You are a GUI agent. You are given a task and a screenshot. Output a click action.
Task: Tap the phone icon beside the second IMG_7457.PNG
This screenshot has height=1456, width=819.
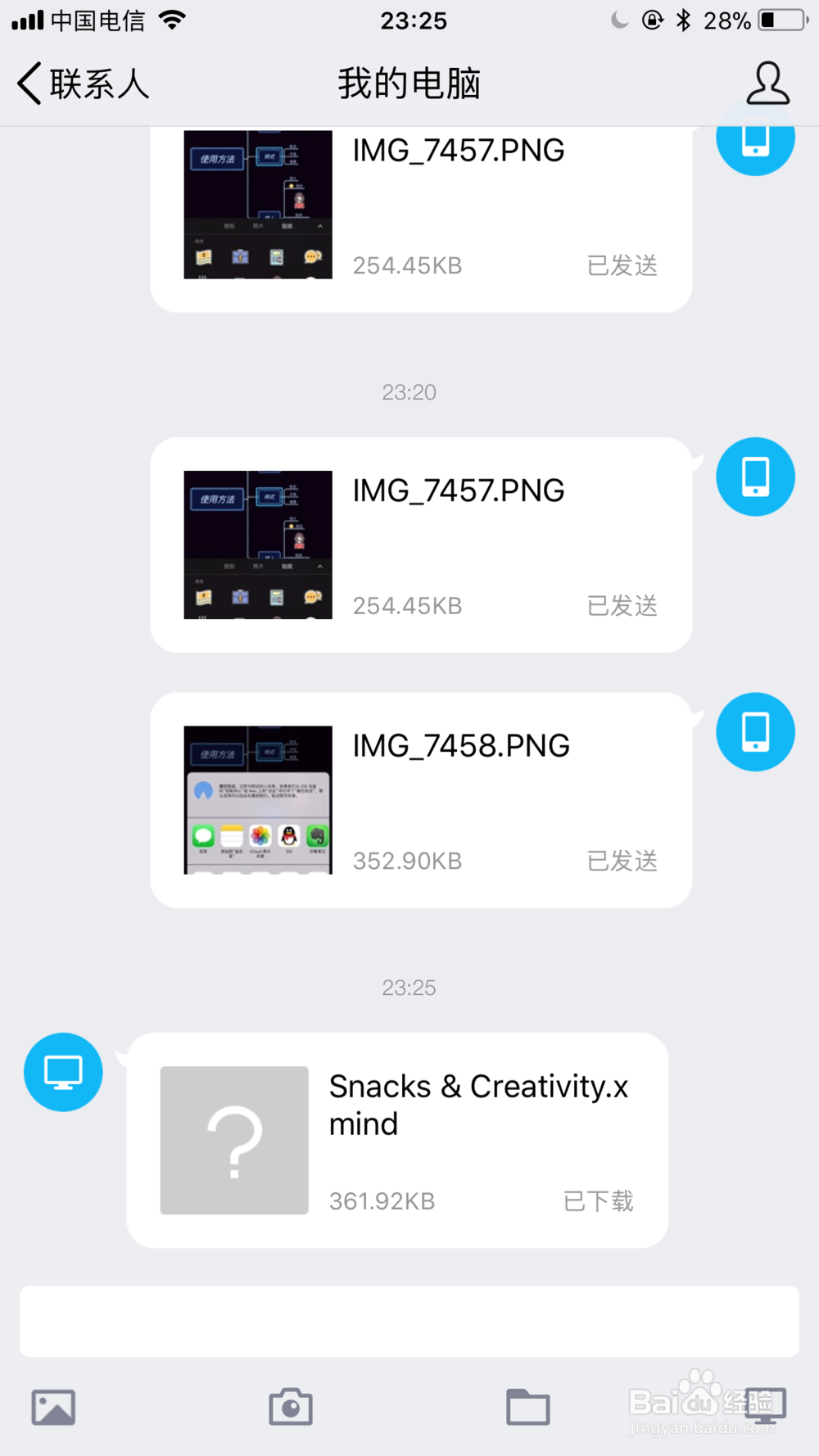coord(754,477)
